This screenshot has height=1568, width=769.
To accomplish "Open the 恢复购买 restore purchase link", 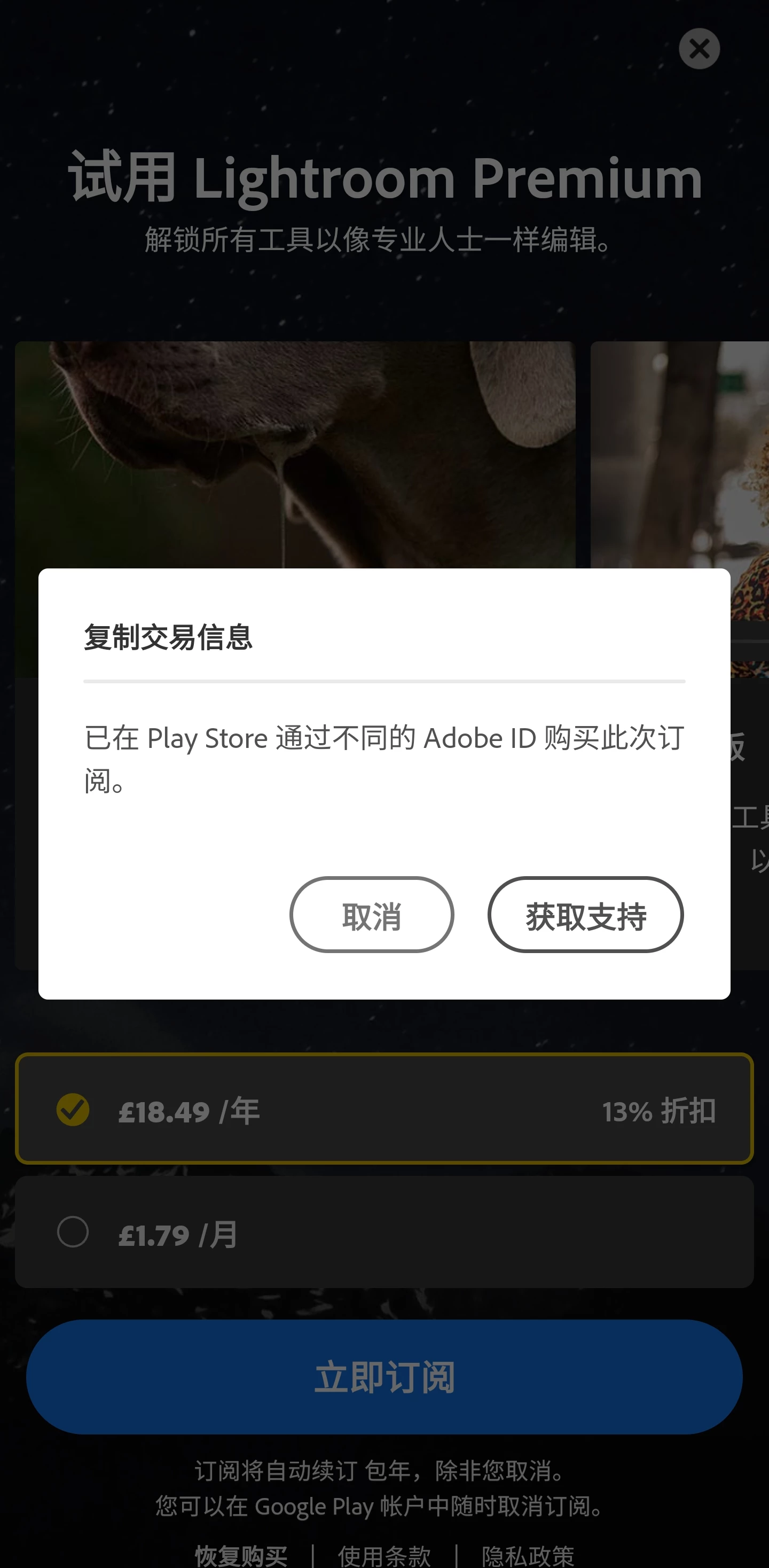I will point(241,1555).
